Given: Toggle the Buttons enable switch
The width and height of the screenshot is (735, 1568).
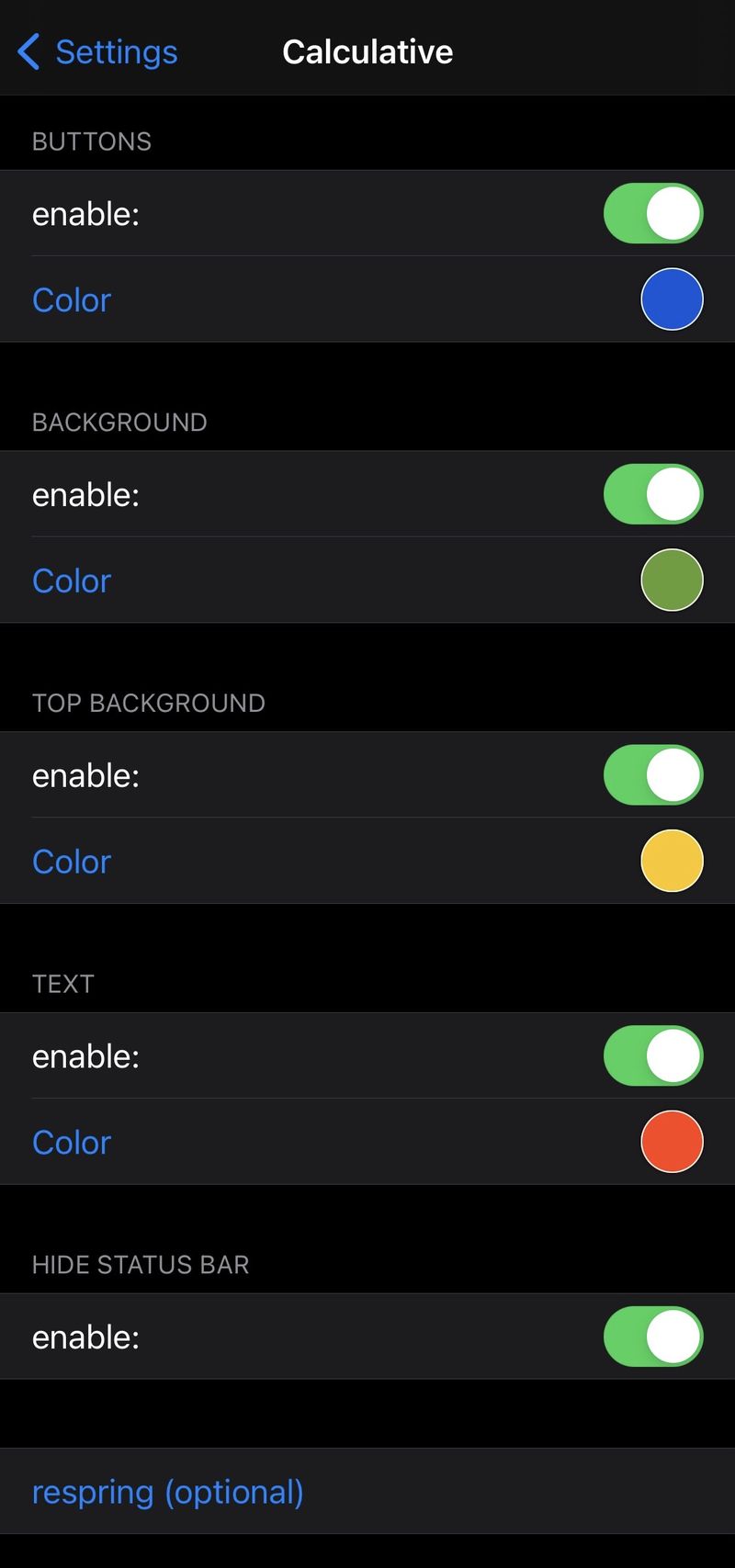Looking at the screenshot, I should (x=653, y=213).
